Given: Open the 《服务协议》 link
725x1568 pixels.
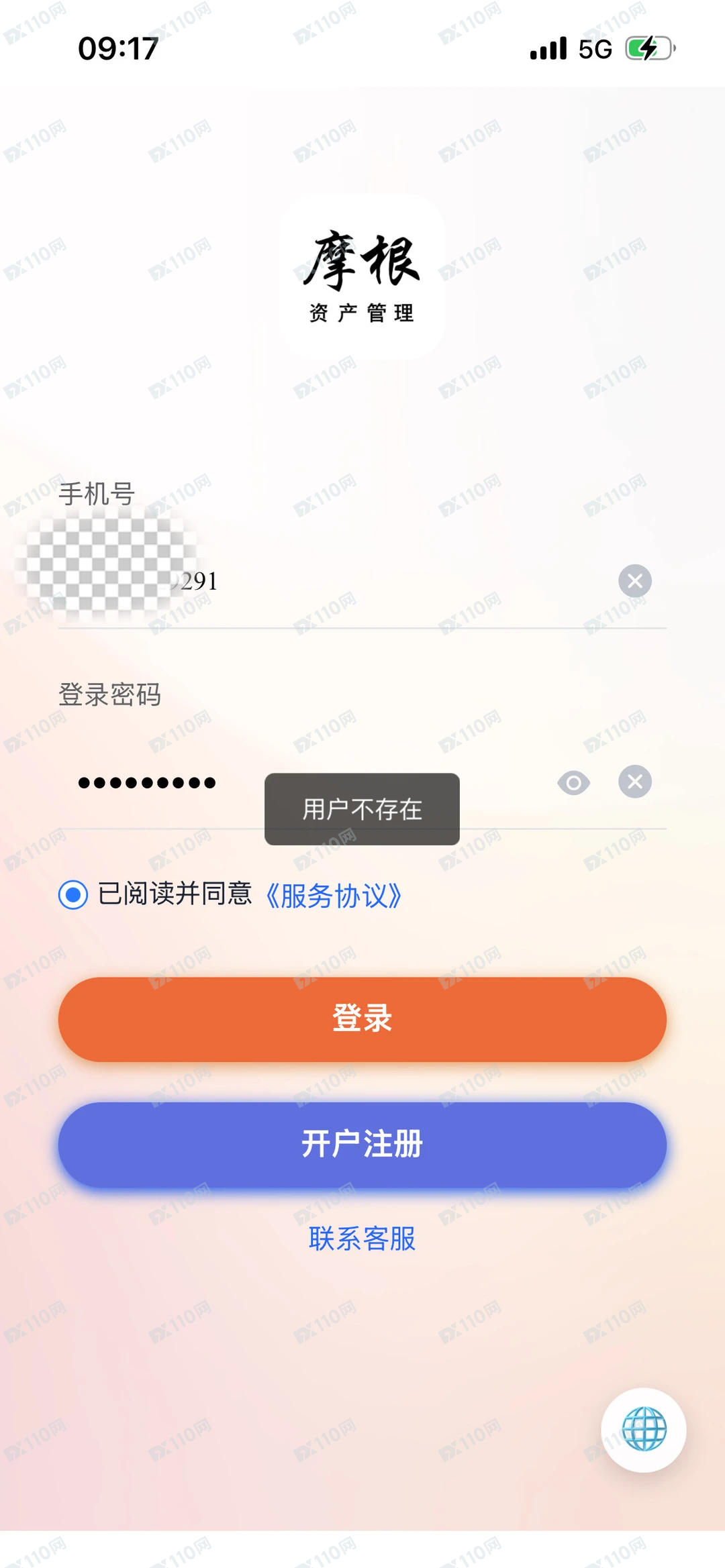Looking at the screenshot, I should [x=334, y=896].
